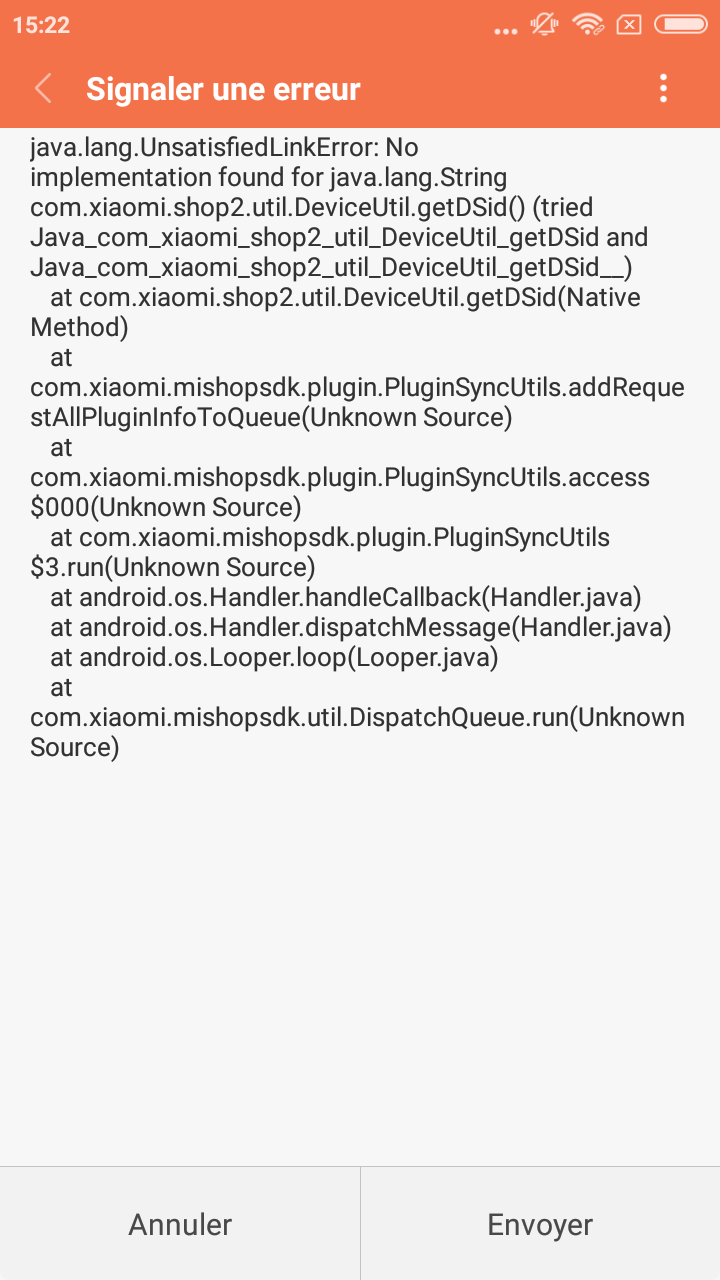Cancel the report with Annuler
Screen dimensions: 720x1280
pyautogui.click(x=180, y=1224)
